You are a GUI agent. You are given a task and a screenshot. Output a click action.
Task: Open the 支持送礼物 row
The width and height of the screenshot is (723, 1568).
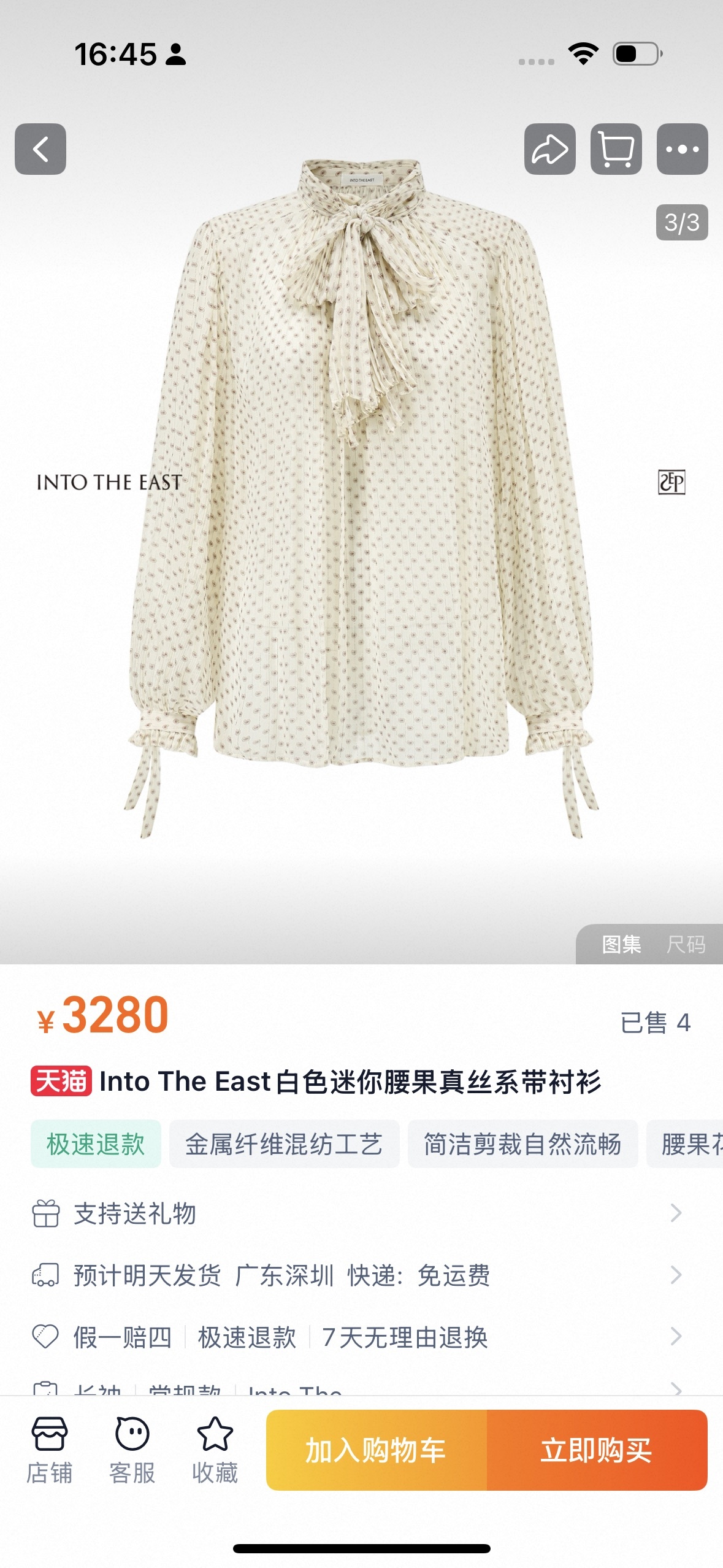[356, 1213]
